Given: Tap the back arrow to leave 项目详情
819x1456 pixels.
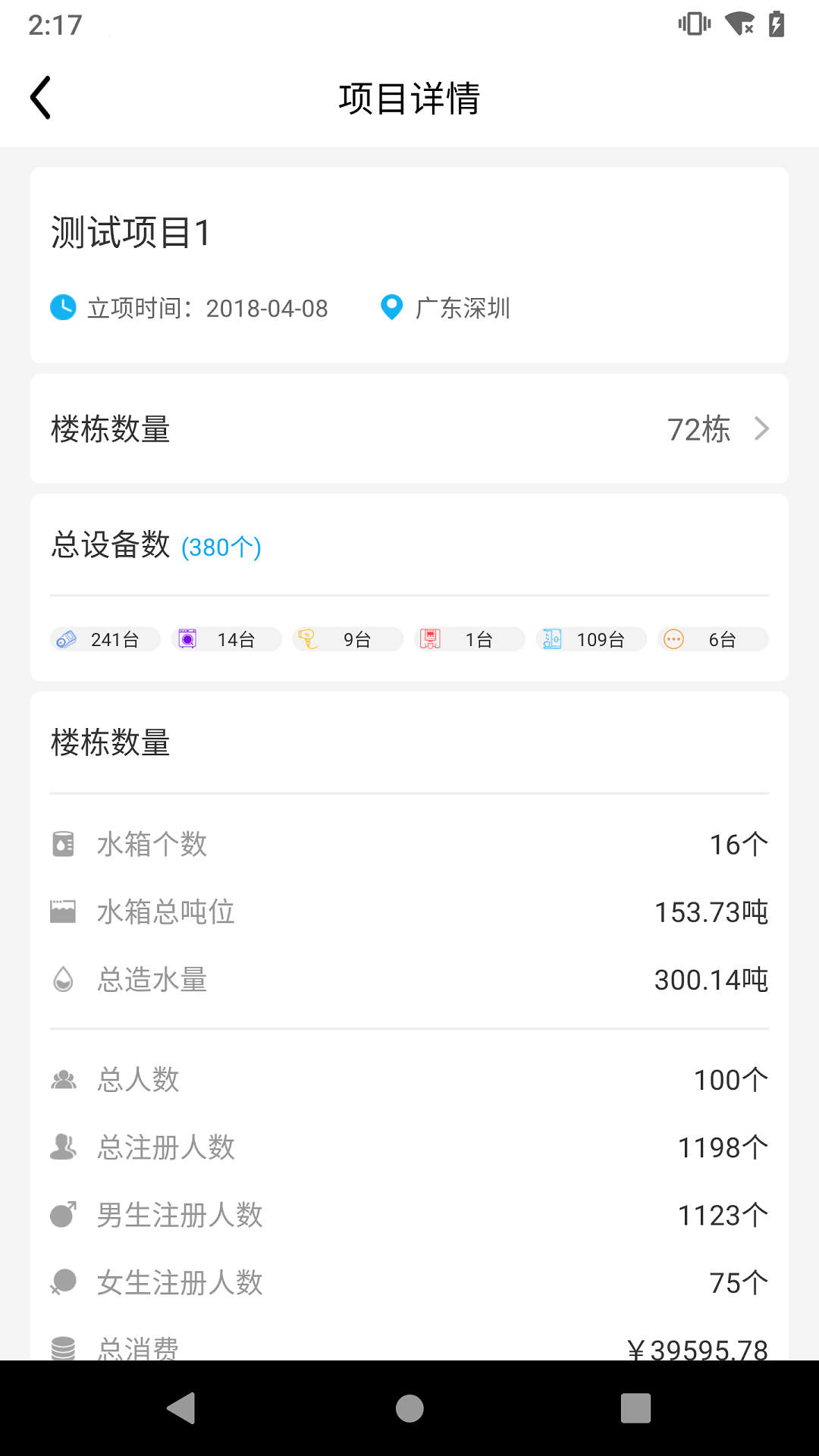Looking at the screenshot, I should pyautogui.click(x=40, y=97).
